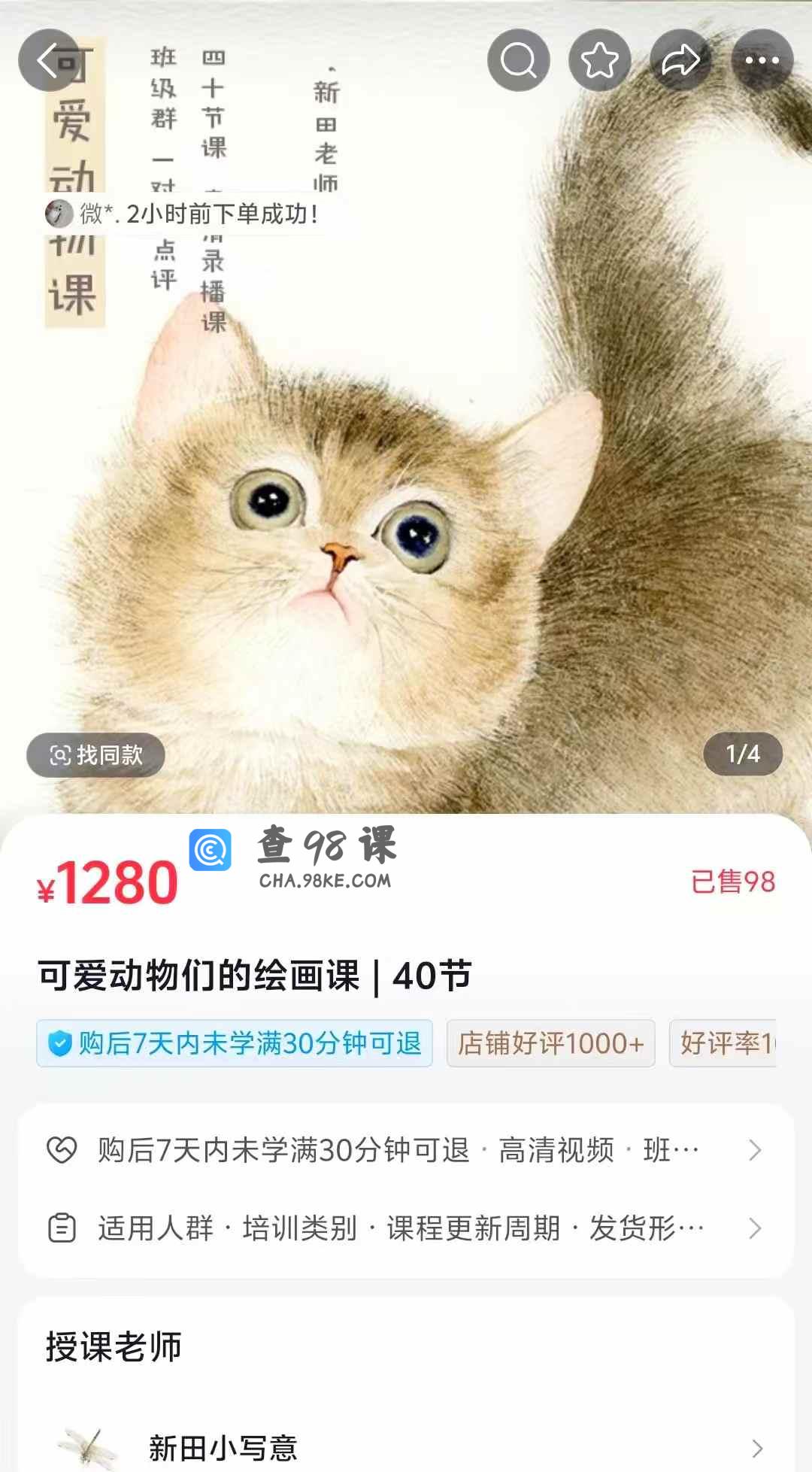Add this course to favorites
Viewport: 812px width, 1472px height.
pos(599,60)
